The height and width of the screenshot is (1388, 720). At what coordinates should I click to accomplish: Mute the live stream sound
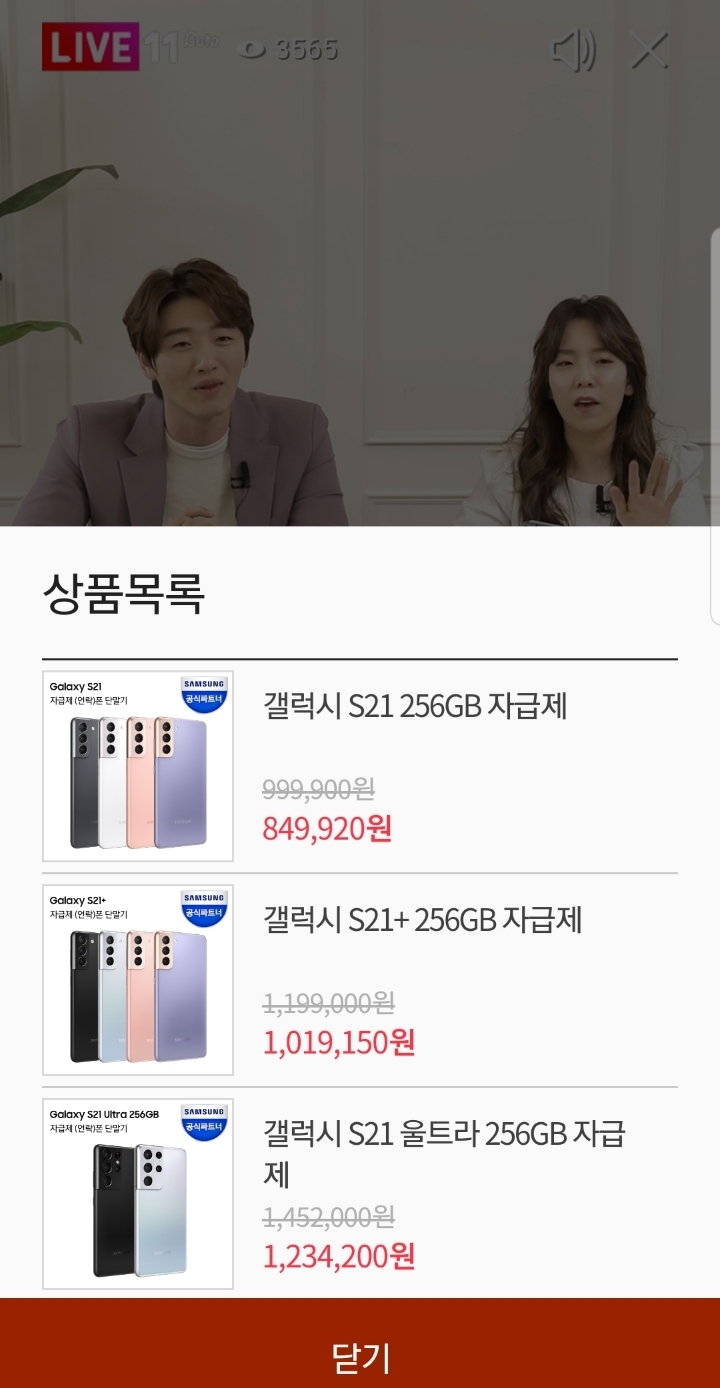574,50
